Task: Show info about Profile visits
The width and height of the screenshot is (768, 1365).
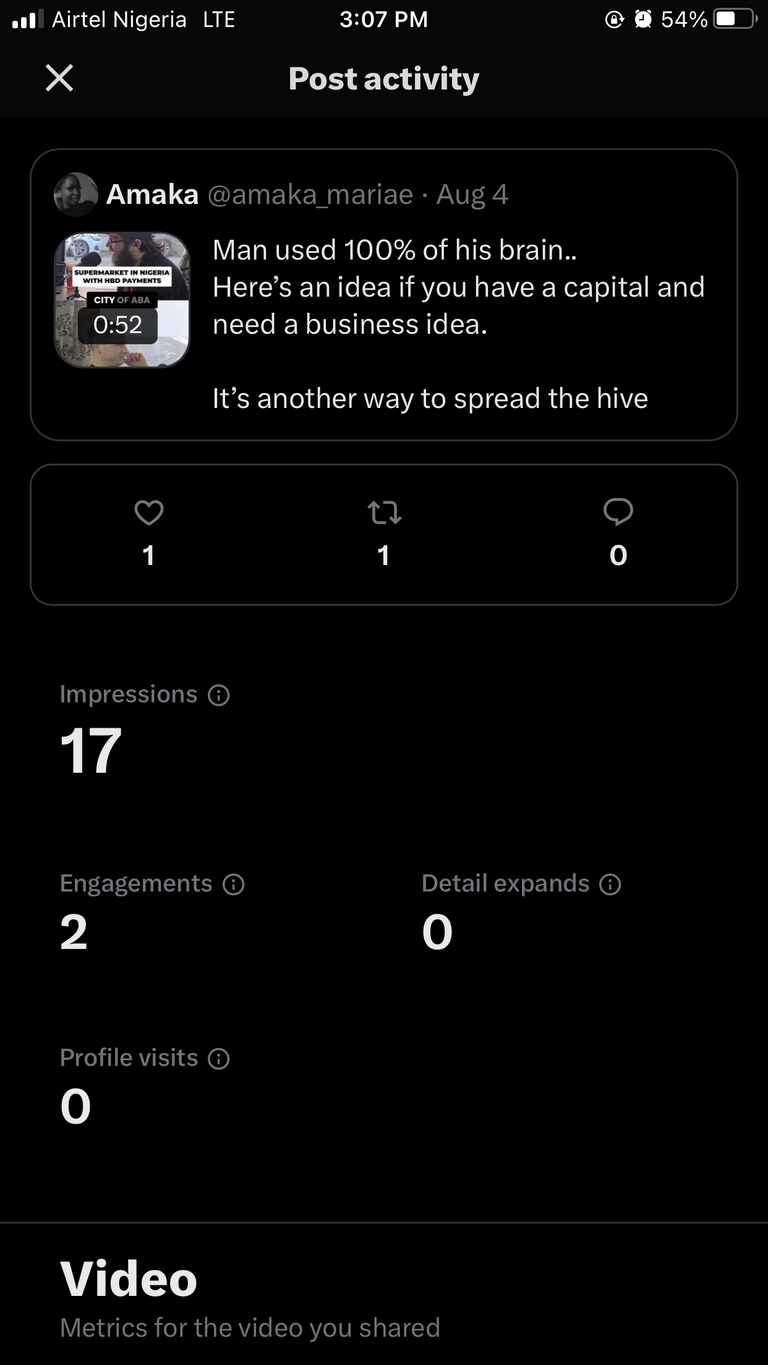Action: (x=219, y=1058)
